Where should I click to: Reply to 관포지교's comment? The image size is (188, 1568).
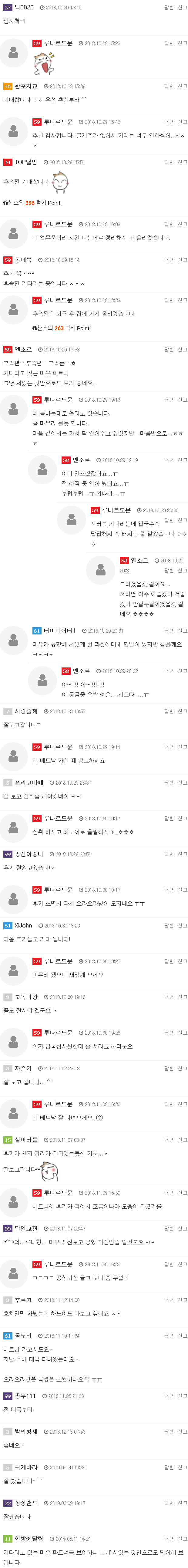169,87
